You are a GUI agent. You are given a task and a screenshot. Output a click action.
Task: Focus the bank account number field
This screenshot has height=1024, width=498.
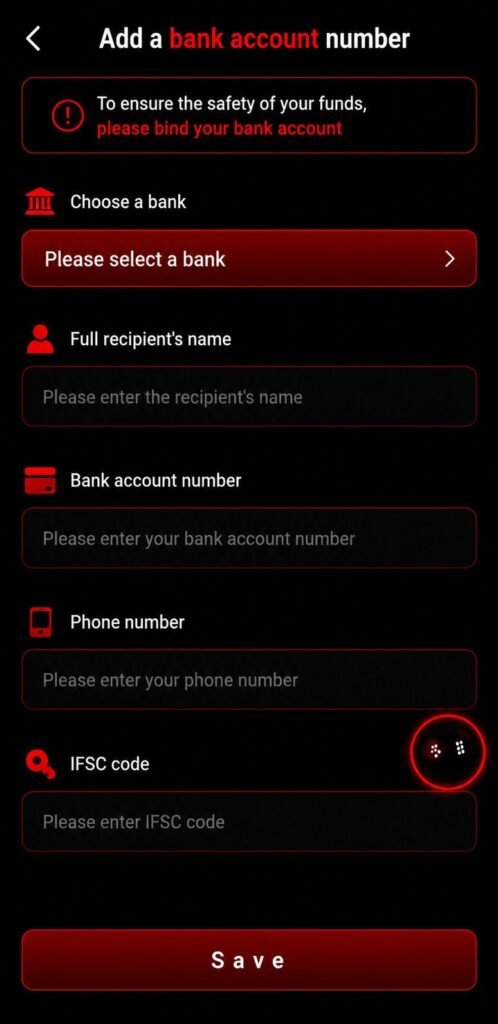[249, 538]
